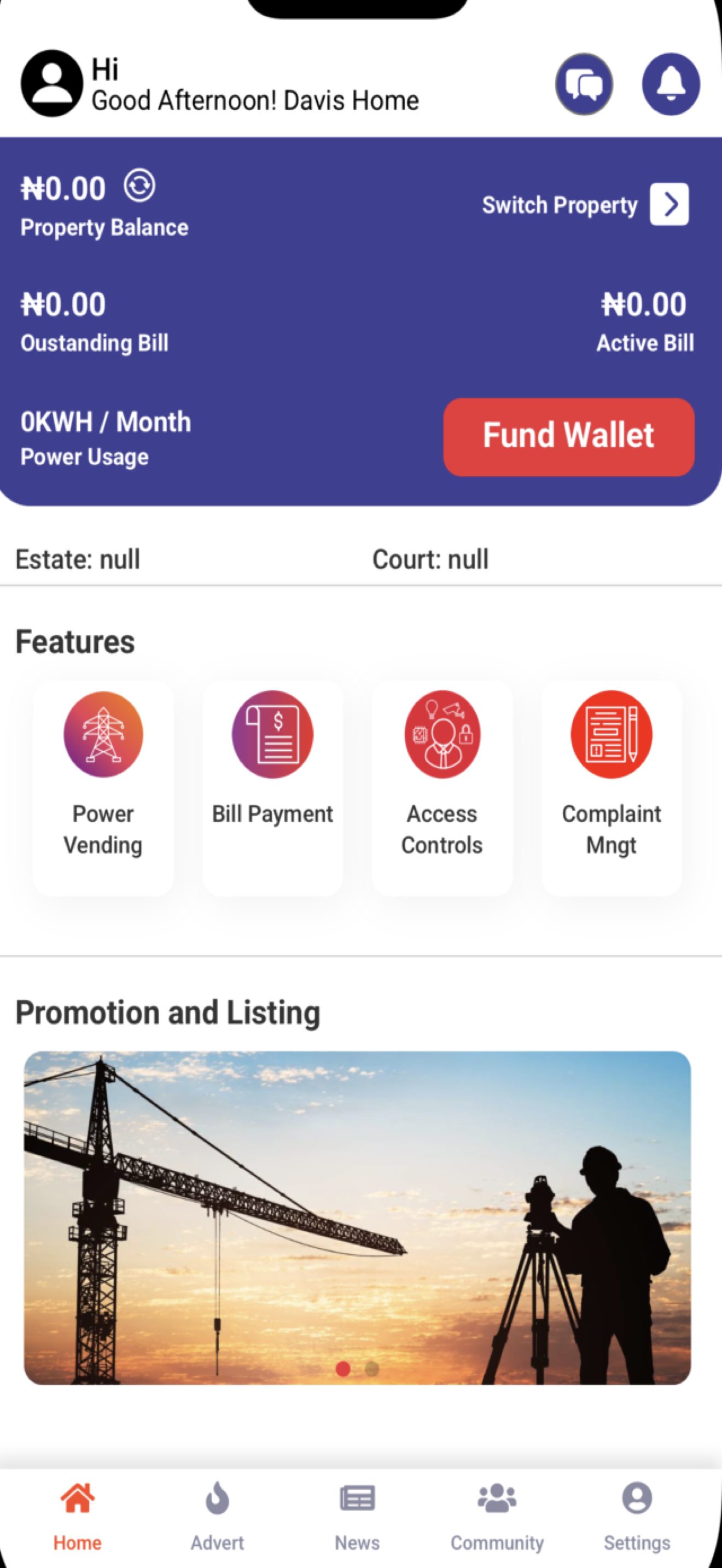This screenshot has height=1568, width=722.
Task: Open the chat messages icon
Action: (x=583, y=84)
